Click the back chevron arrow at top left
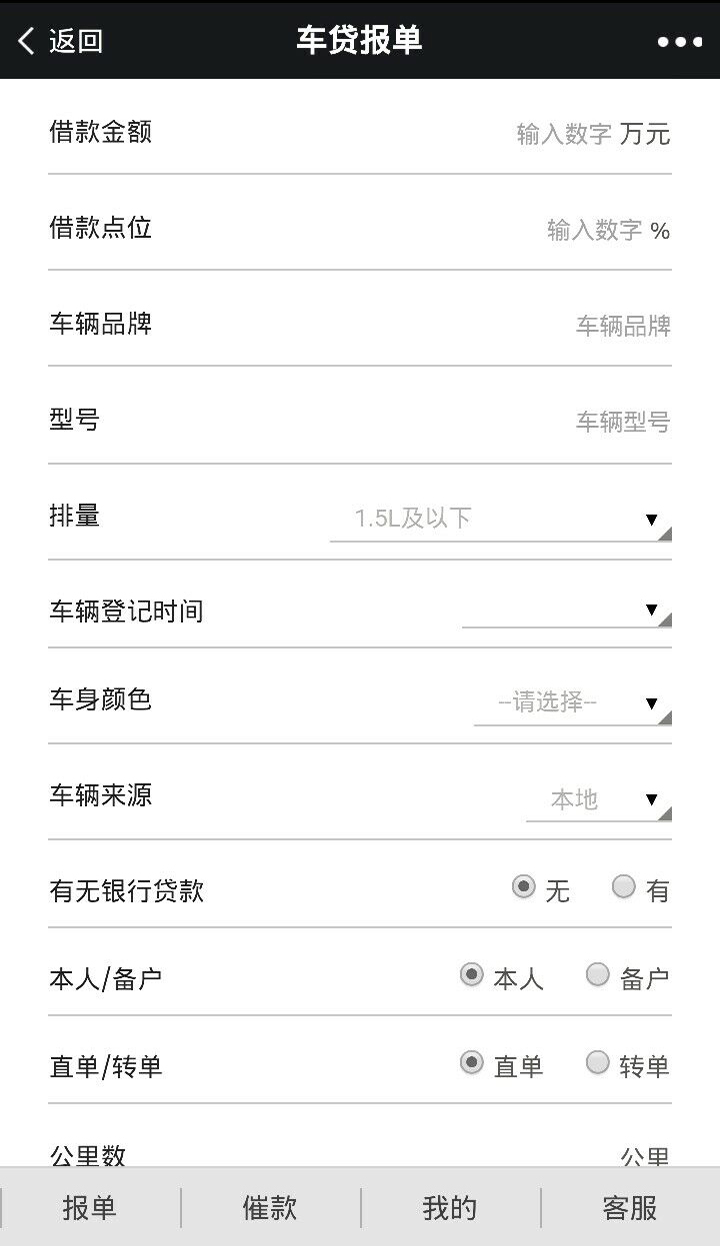 tap(24, 40)
